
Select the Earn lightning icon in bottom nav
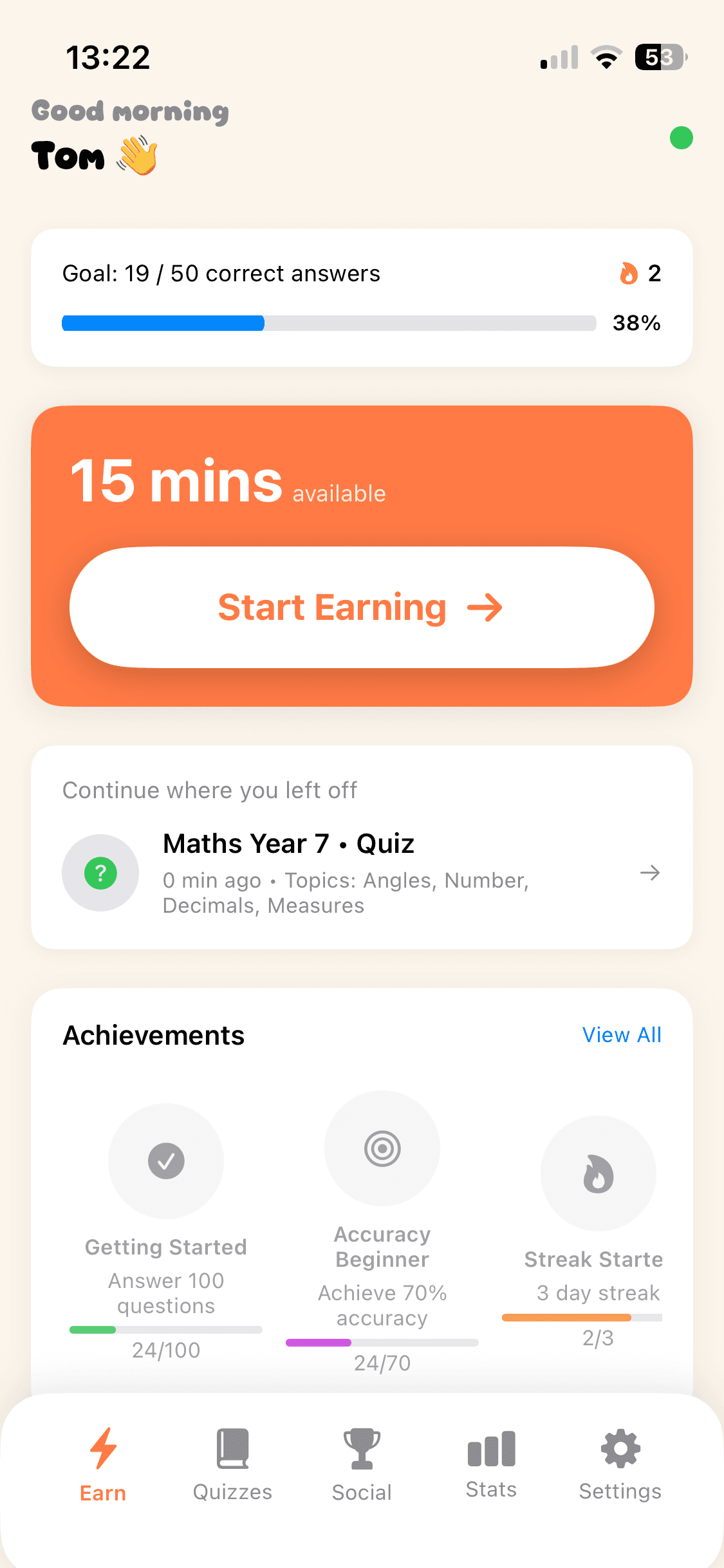point(103,1455)
